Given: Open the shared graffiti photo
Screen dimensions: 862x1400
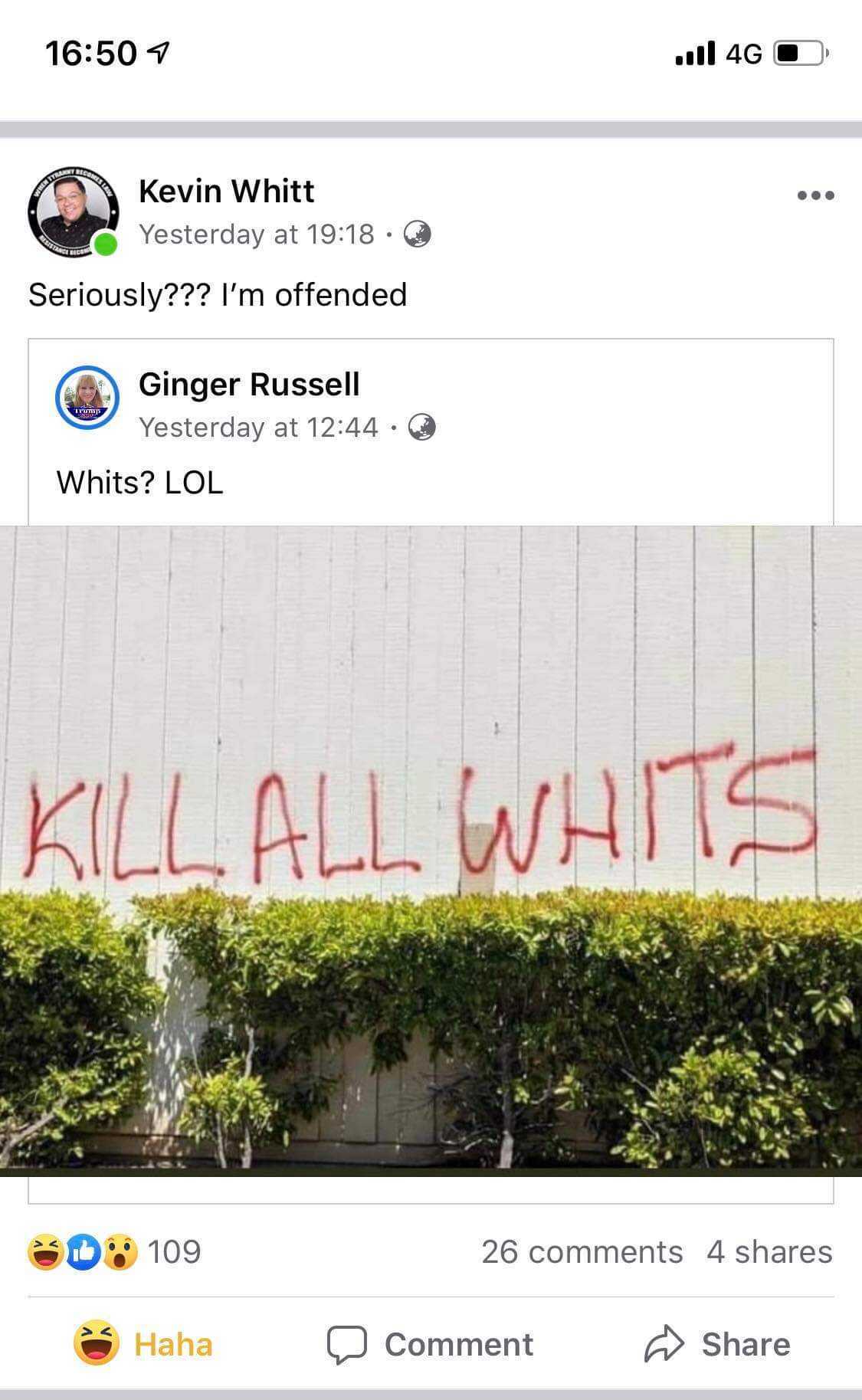Looking at the screenshot, I should point(431,851).
